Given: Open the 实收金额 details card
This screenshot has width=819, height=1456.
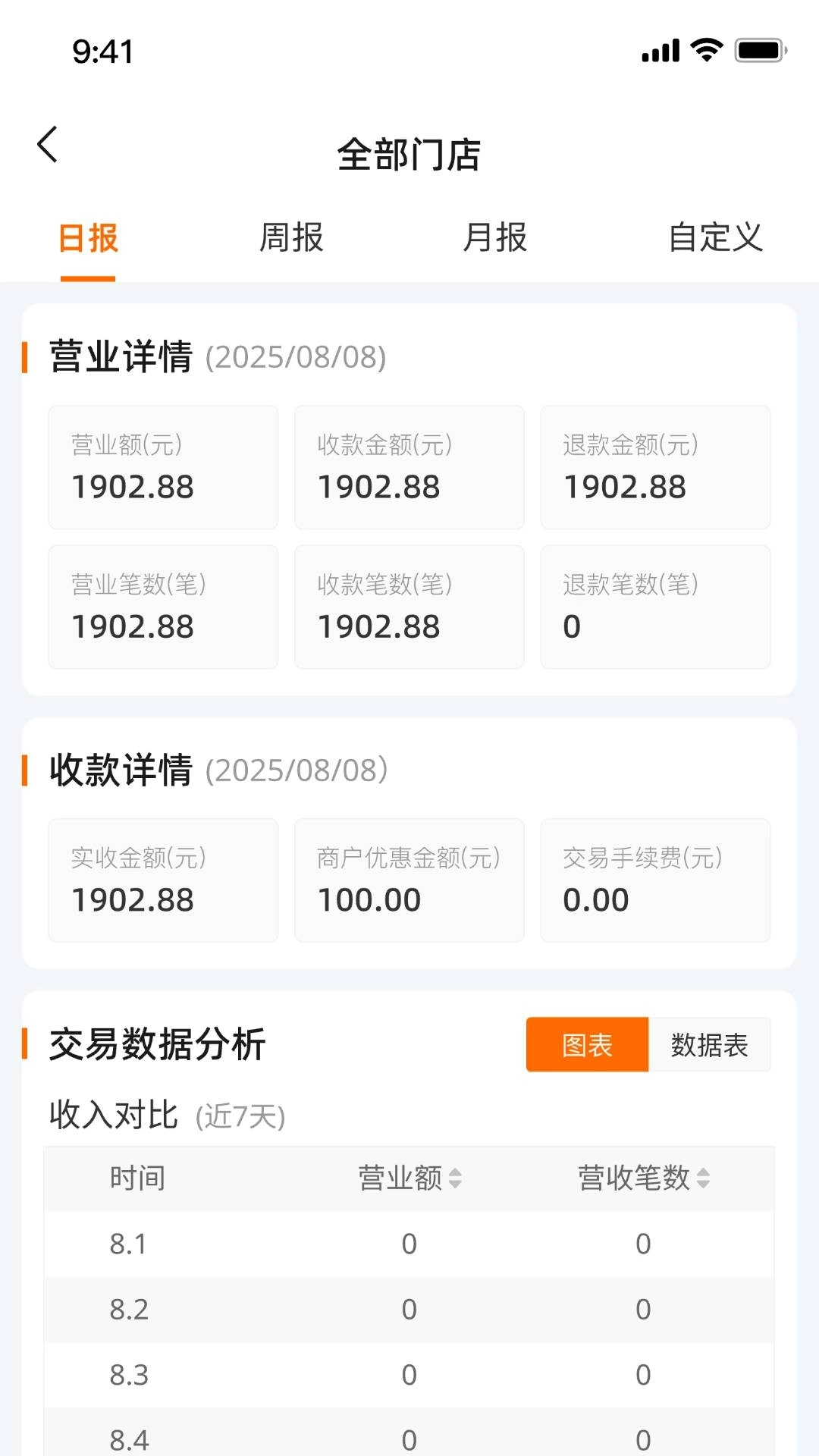Looking at the screenshot, I should 162,880.
